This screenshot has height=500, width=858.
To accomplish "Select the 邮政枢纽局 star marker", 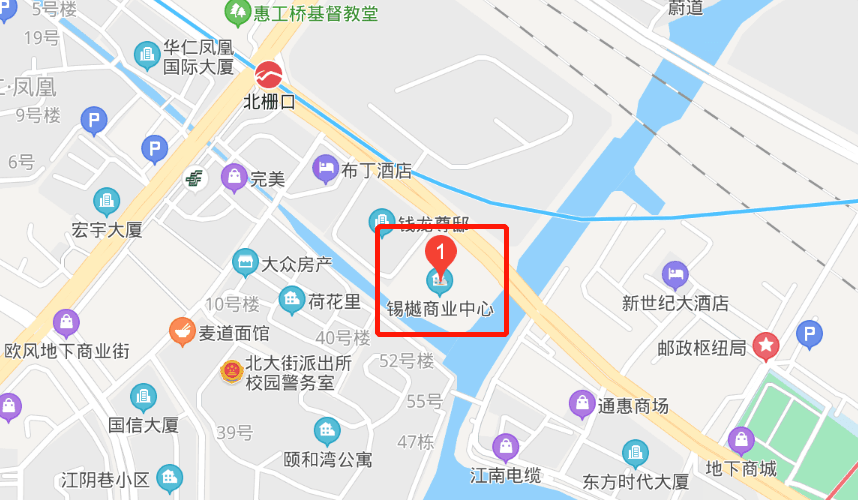I will pos(766,346).
